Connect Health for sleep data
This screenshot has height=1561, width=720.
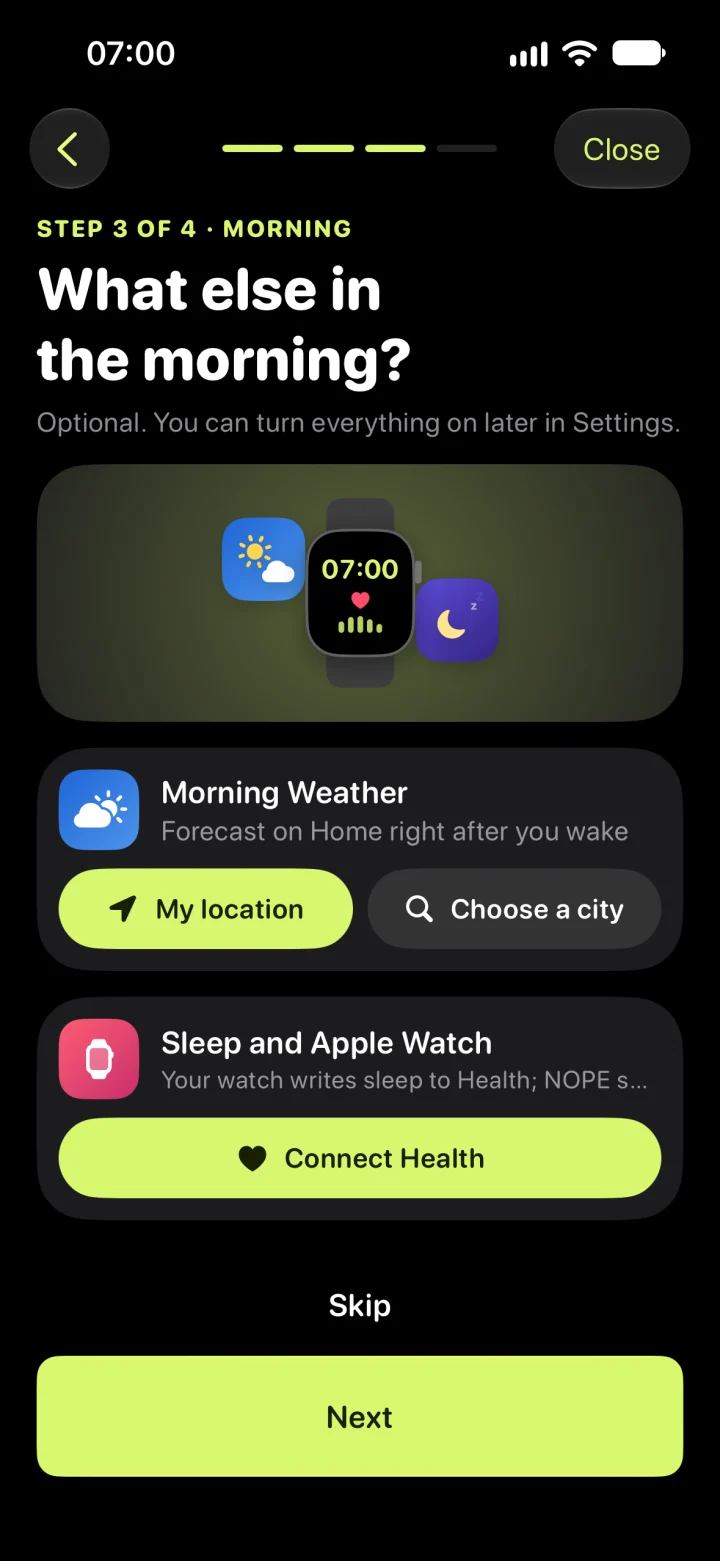(360, 1158)
